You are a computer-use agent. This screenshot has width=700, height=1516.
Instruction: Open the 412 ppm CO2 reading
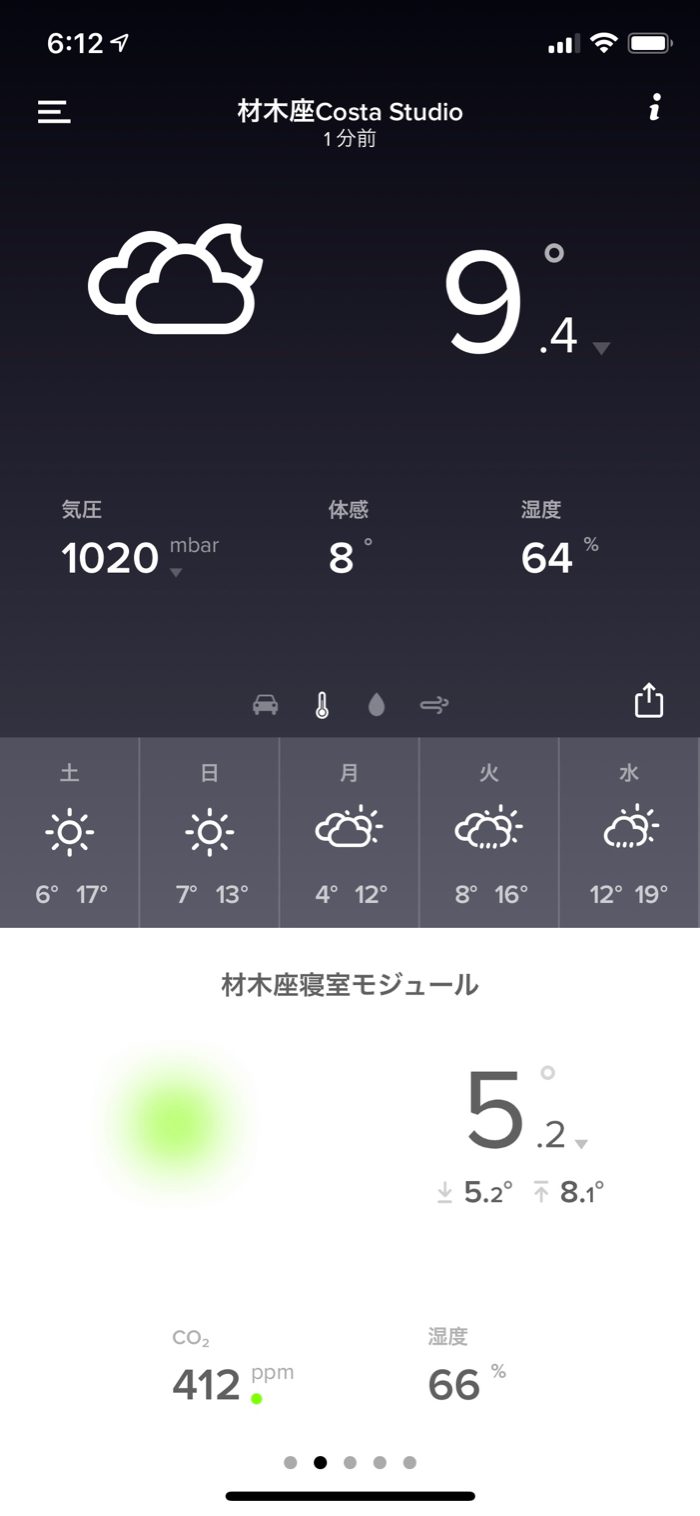[207, 1385]
